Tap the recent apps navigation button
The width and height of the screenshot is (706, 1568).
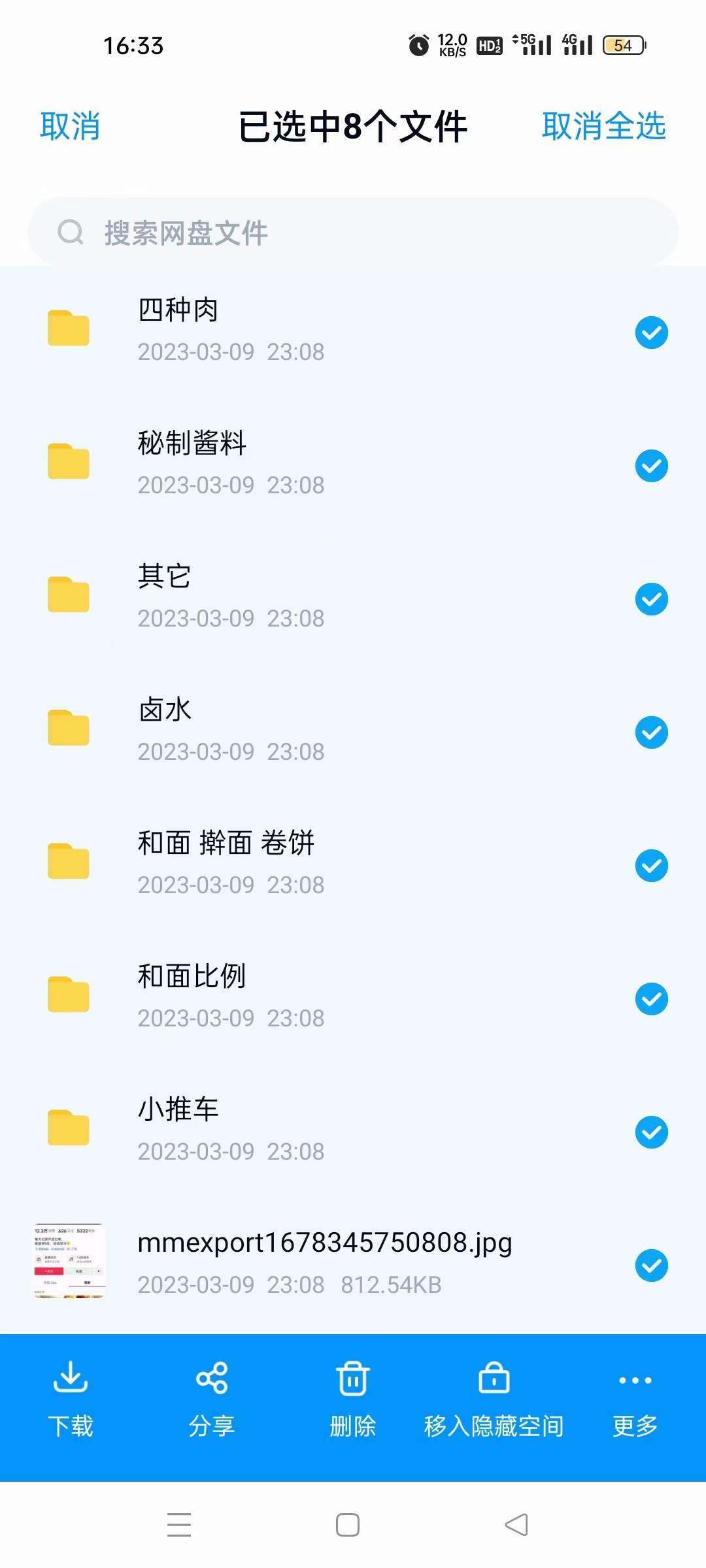pyautogui.click(x=179, y=1524)
